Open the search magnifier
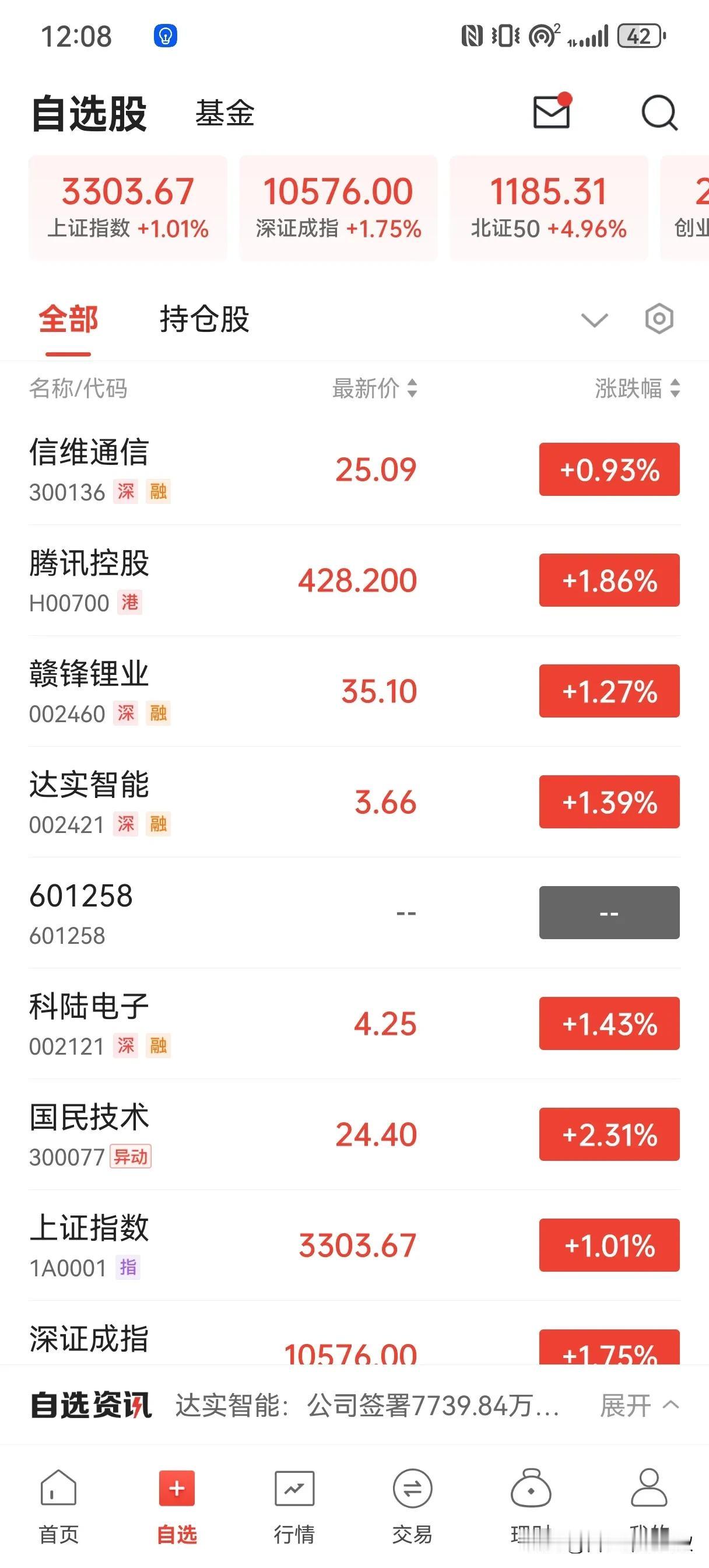This screenshot has width=709, height=1568. (659, 113)
